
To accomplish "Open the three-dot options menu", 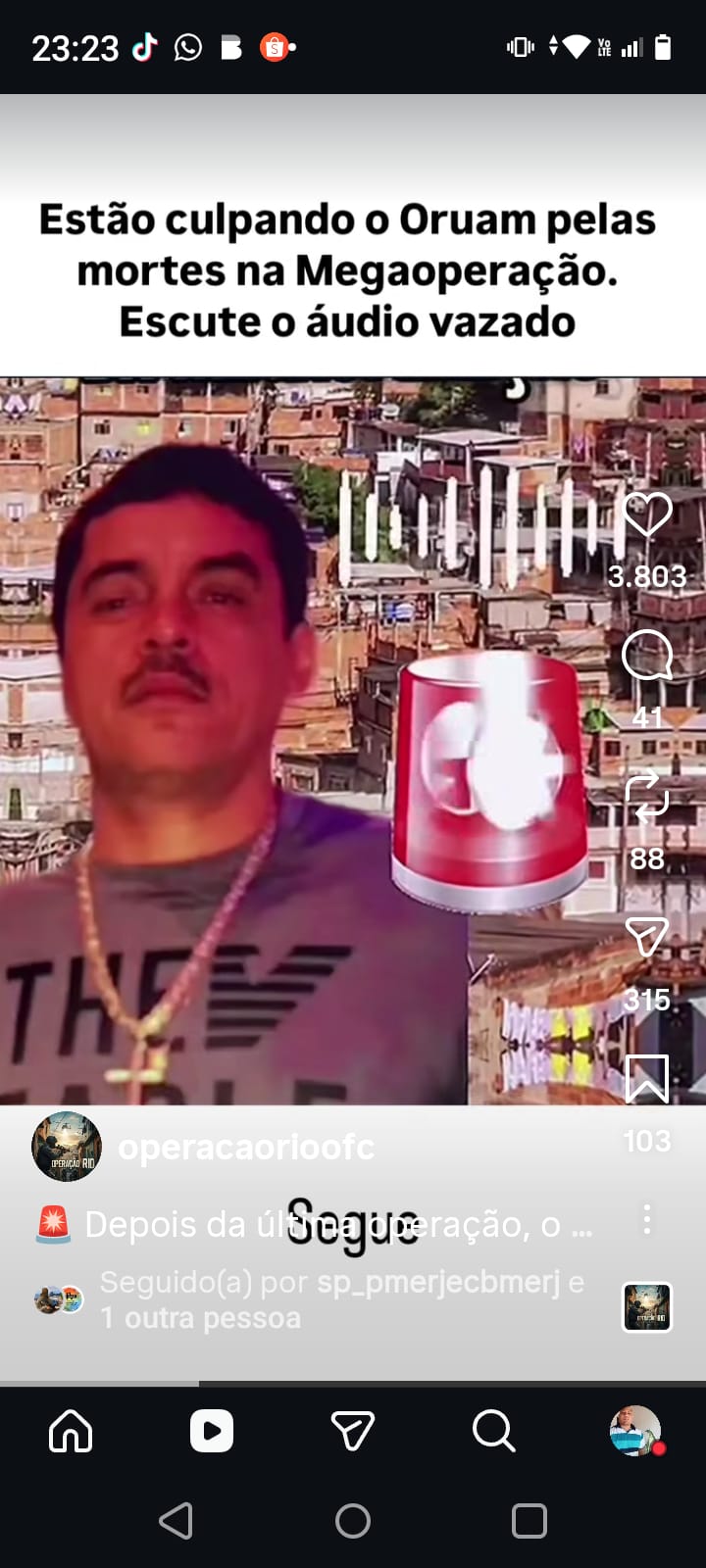I will click(647, 1219).
